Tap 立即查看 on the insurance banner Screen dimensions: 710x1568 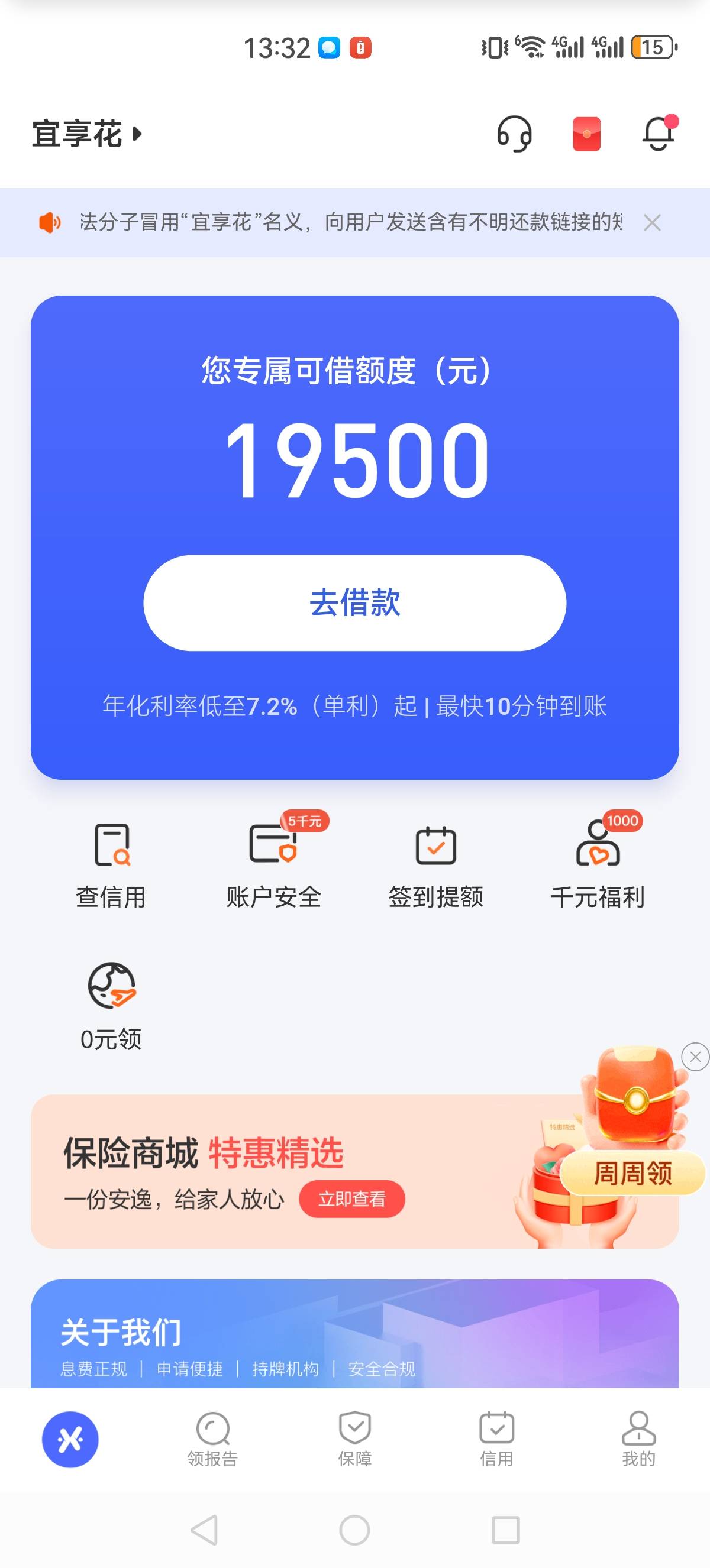click(352, 1198)
